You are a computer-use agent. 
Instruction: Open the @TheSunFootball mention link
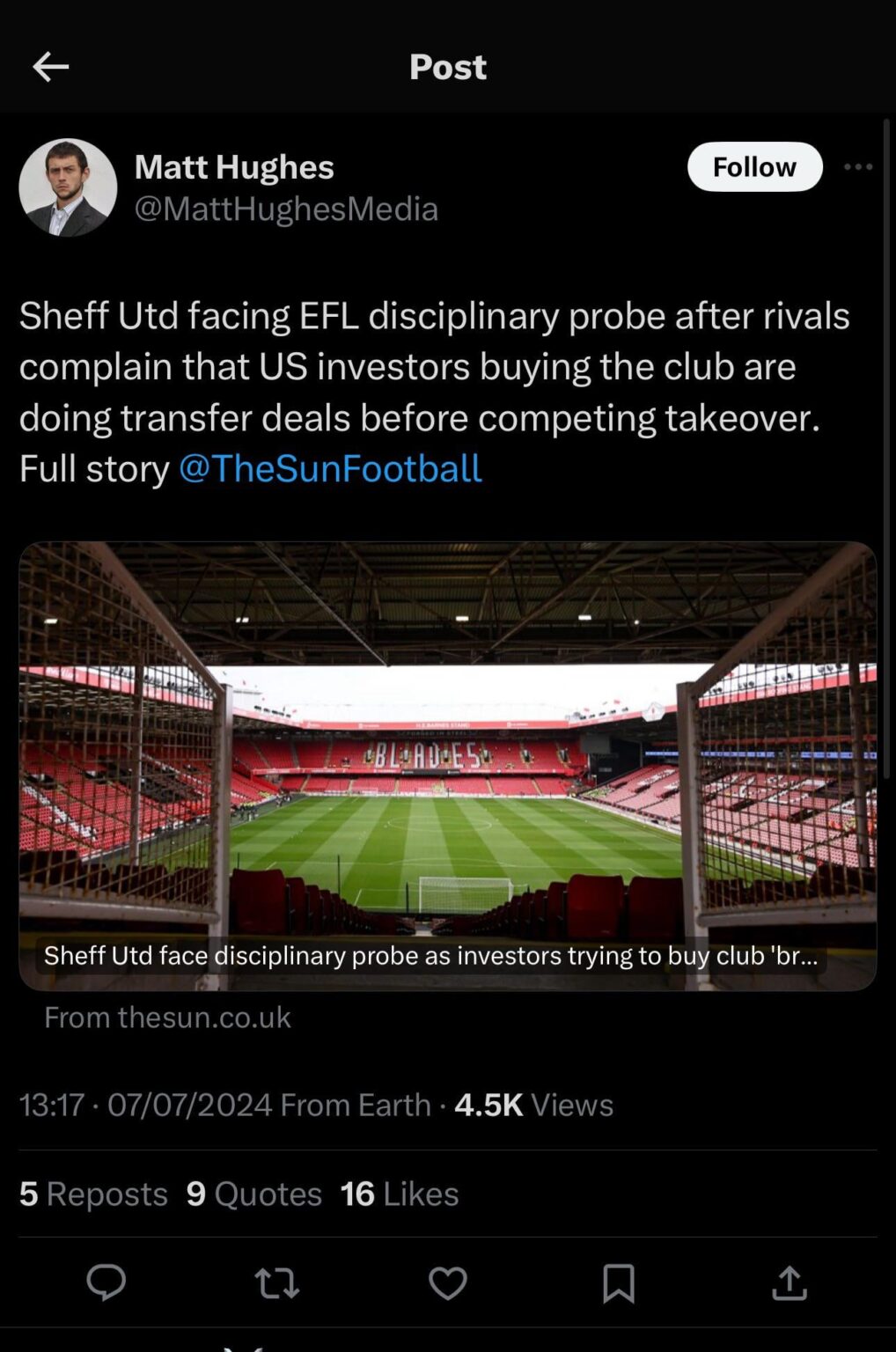click(330, 468)
